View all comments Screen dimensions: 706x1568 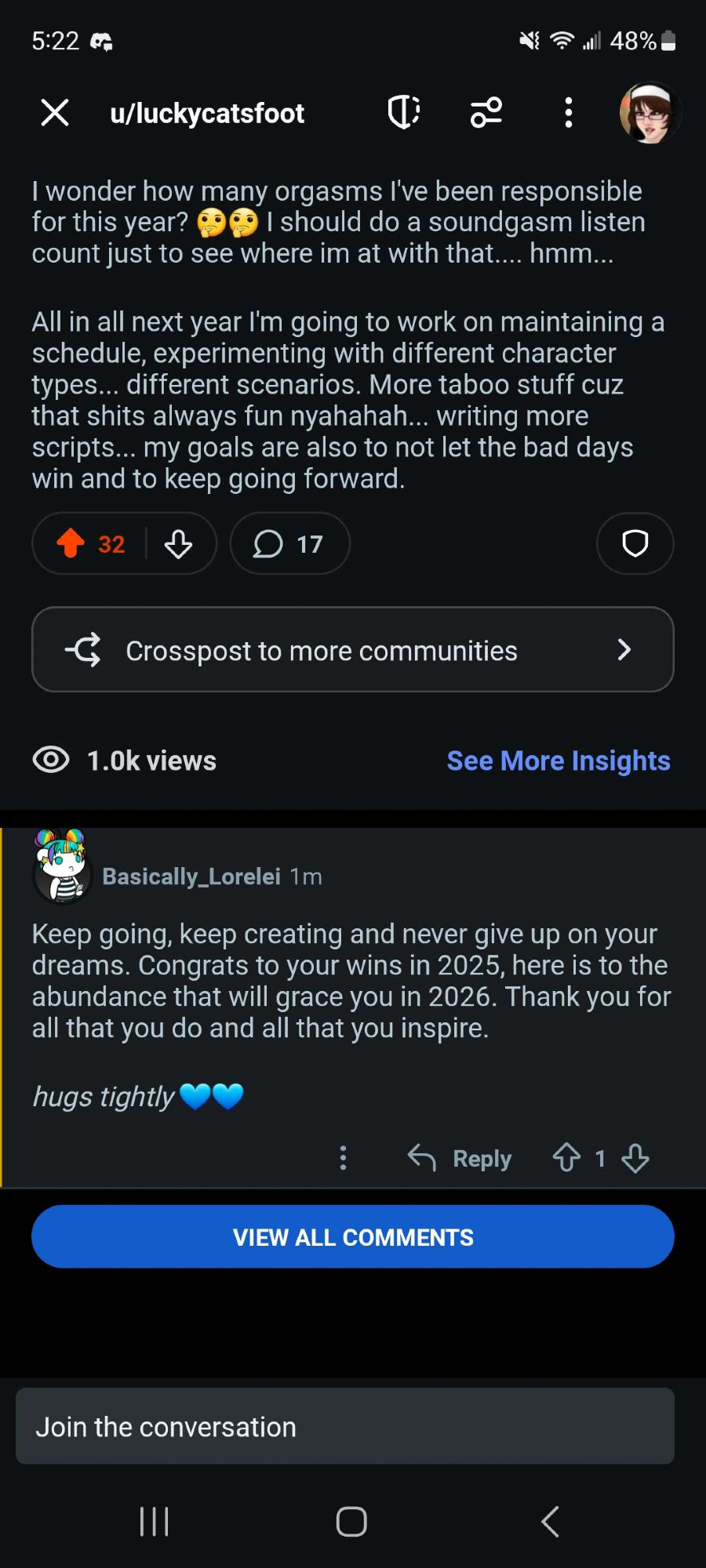352,1237
